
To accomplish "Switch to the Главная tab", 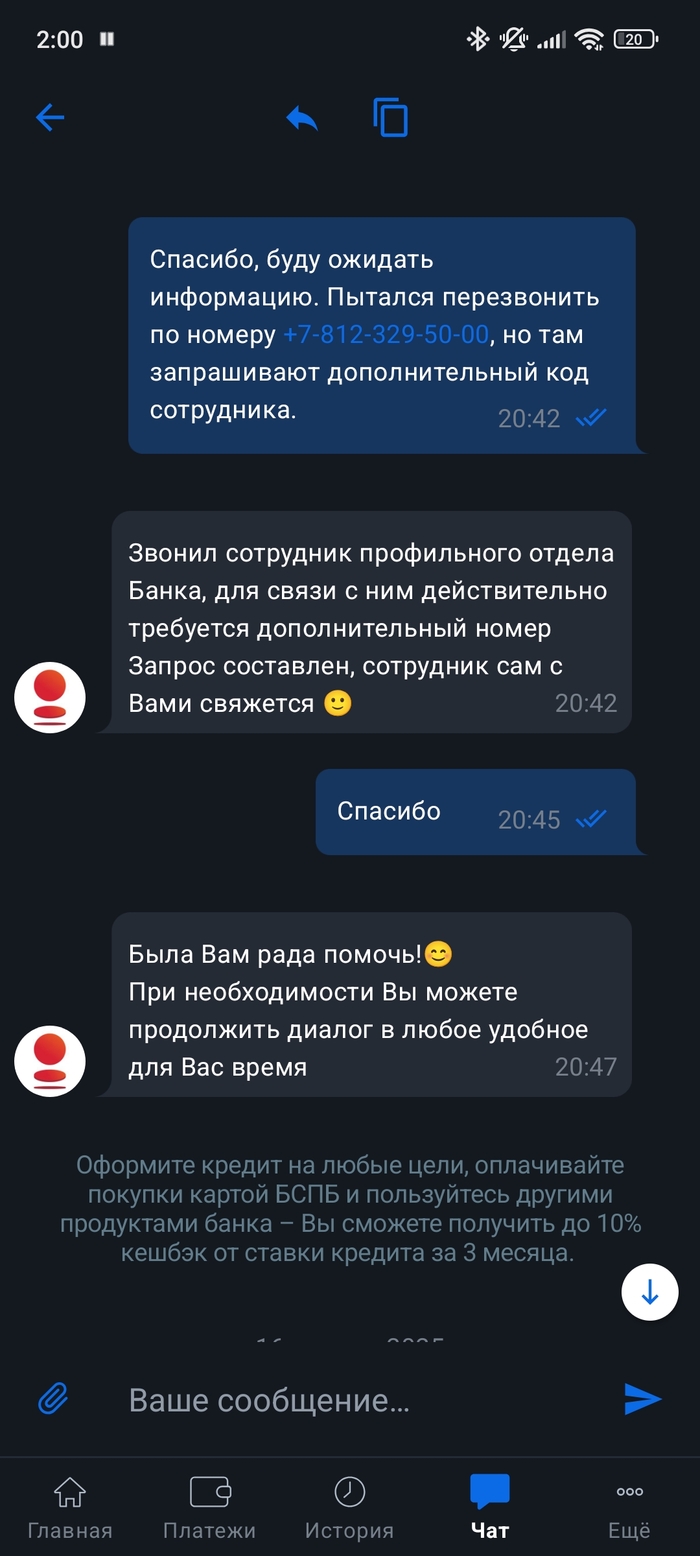I will click(70, 1507).
